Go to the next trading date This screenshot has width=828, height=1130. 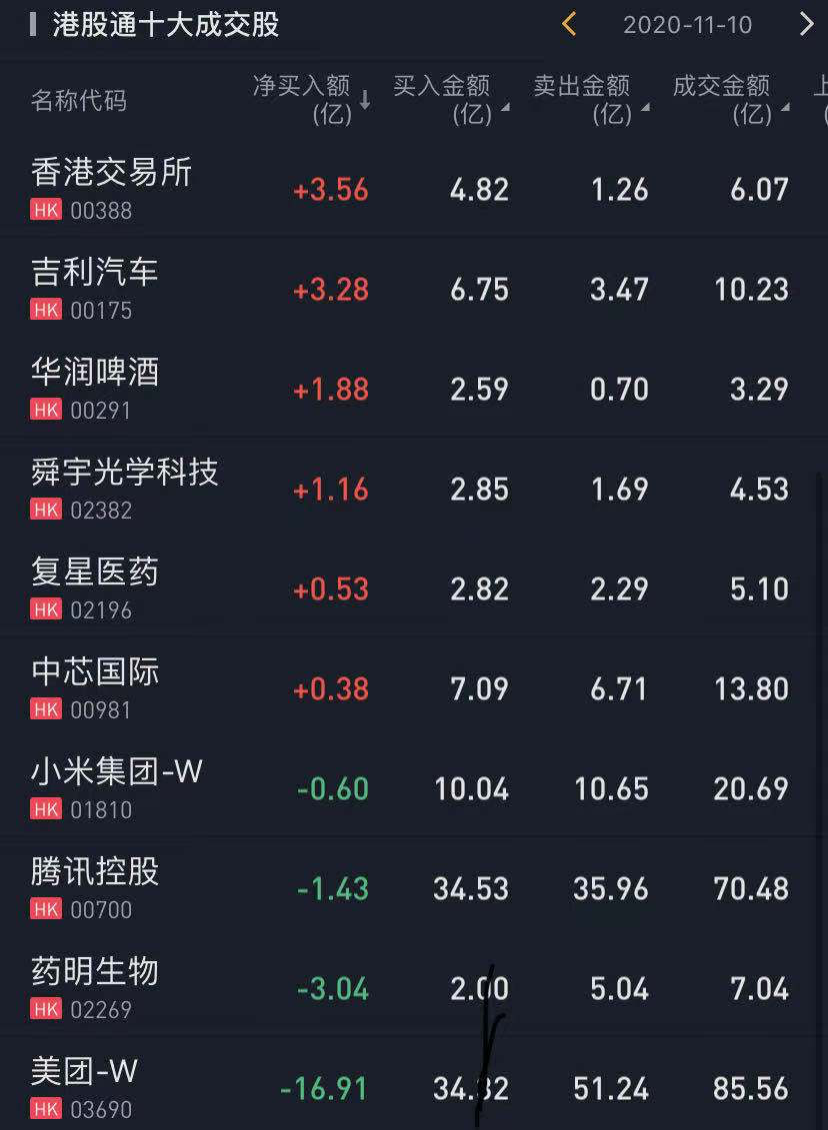pyautogui.click(x=806, y=24)
